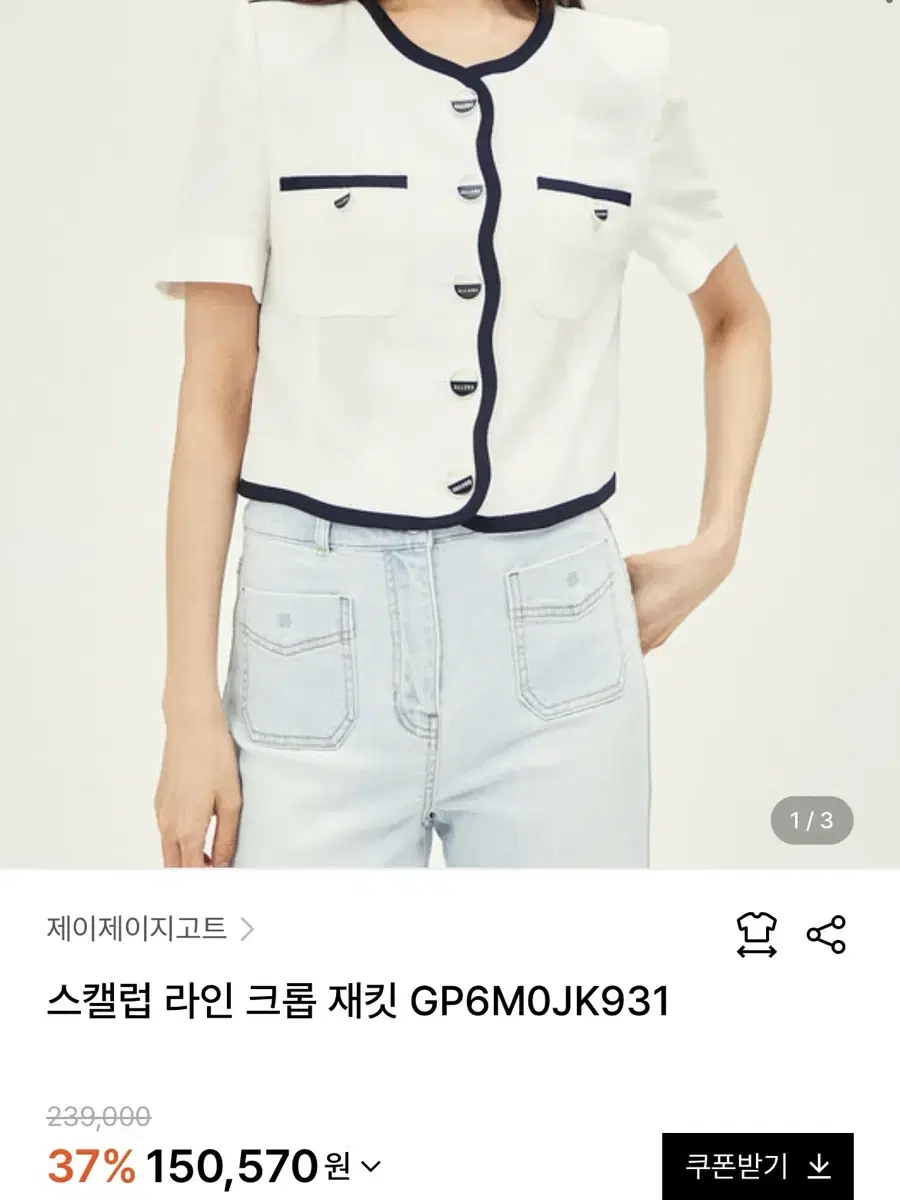The image size is (900, 1200).
Task: Open the seller page 제이제이지고트
Action: (140, 930)
